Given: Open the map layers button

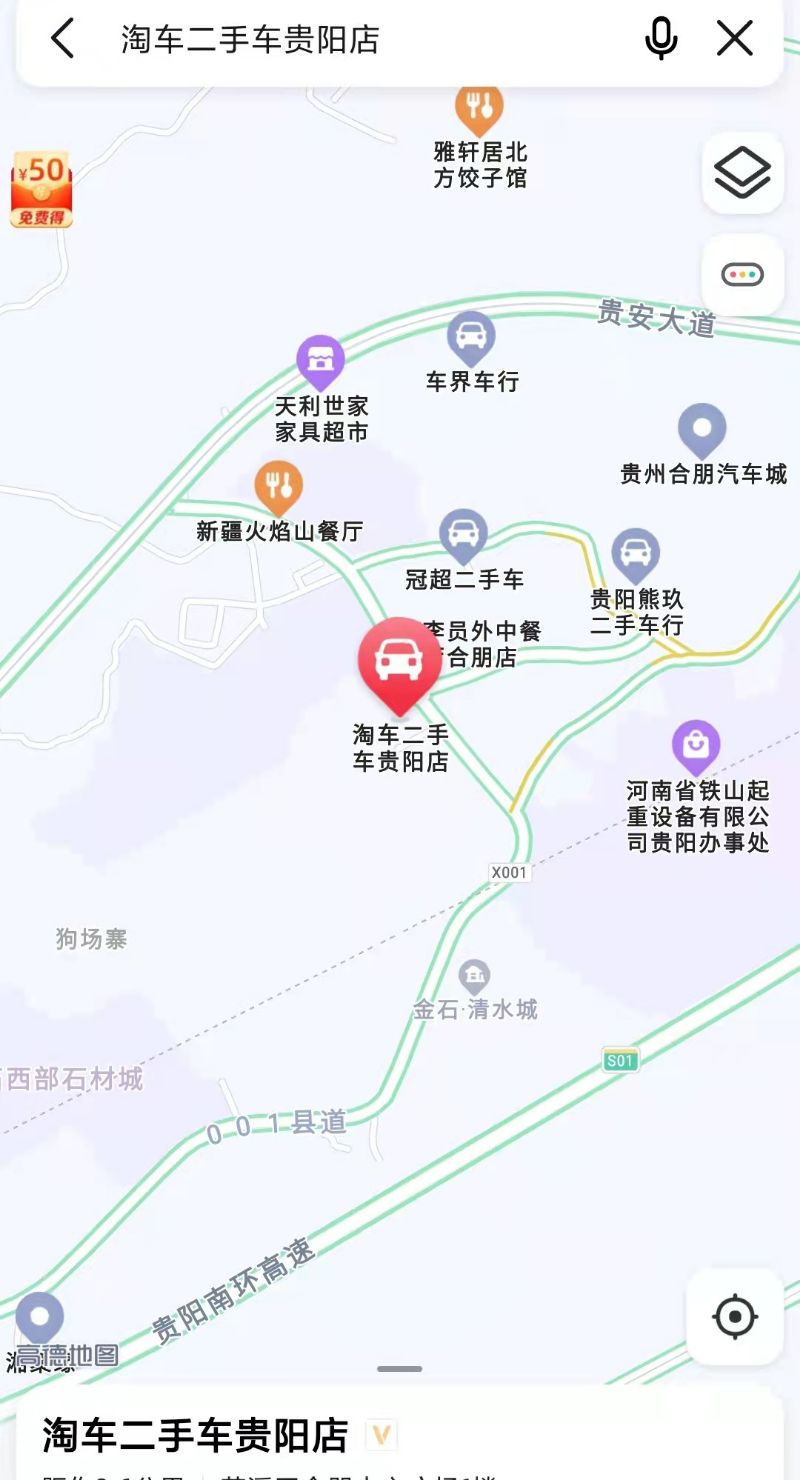Looking at the screenshot, I should tap(743, 172).
